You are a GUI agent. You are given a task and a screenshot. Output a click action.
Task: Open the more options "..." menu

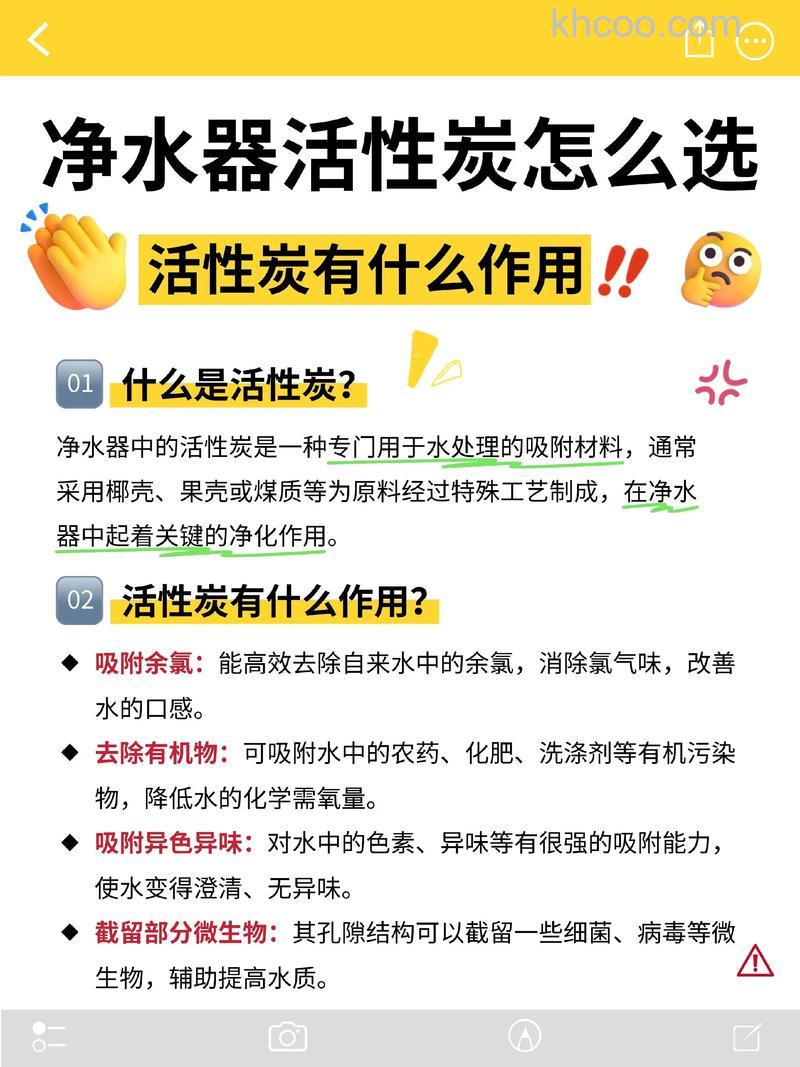tap(755, 44)
